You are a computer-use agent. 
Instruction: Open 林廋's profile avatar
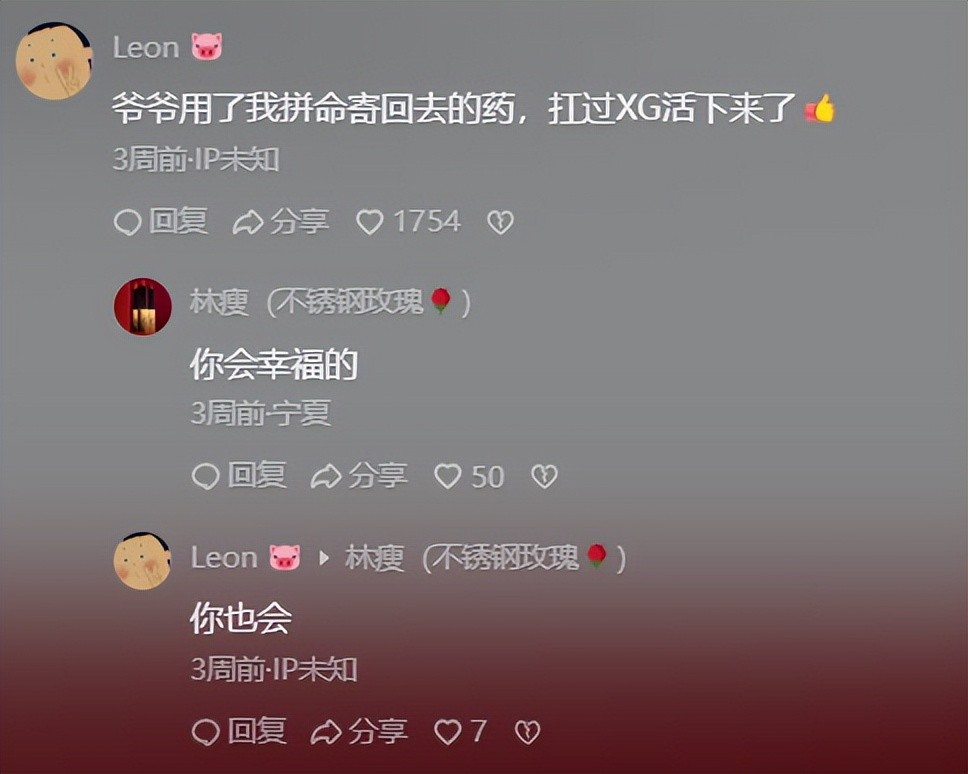[x=142, y=306]
